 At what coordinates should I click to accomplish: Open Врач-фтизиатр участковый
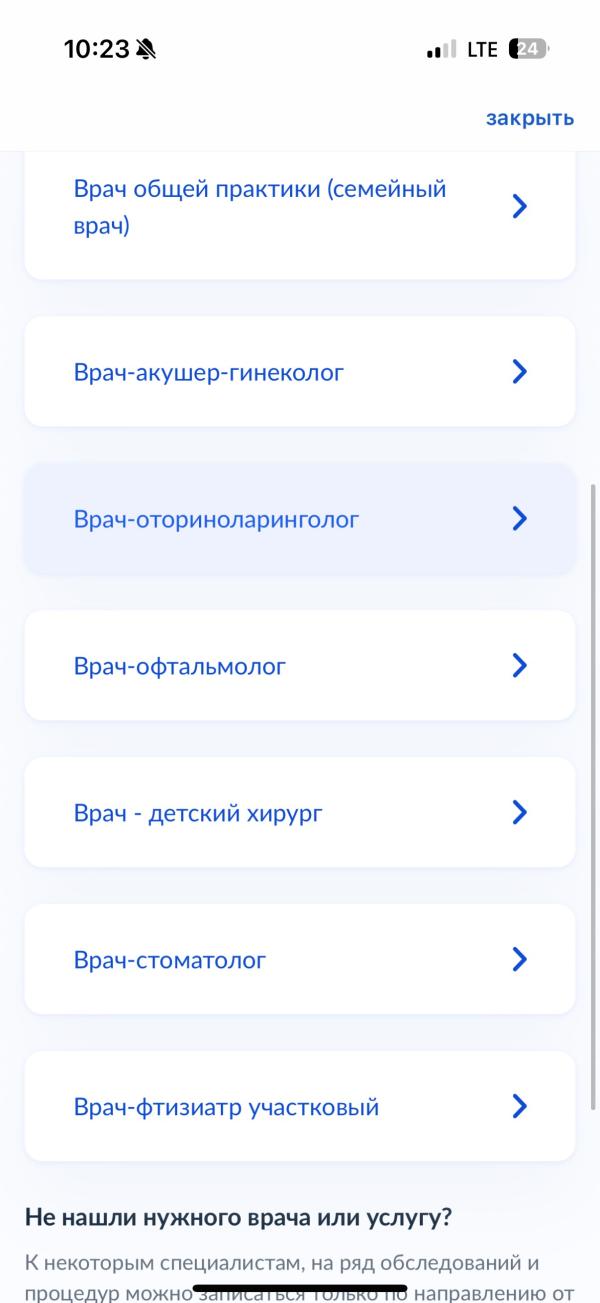(x=300, y=1107)
